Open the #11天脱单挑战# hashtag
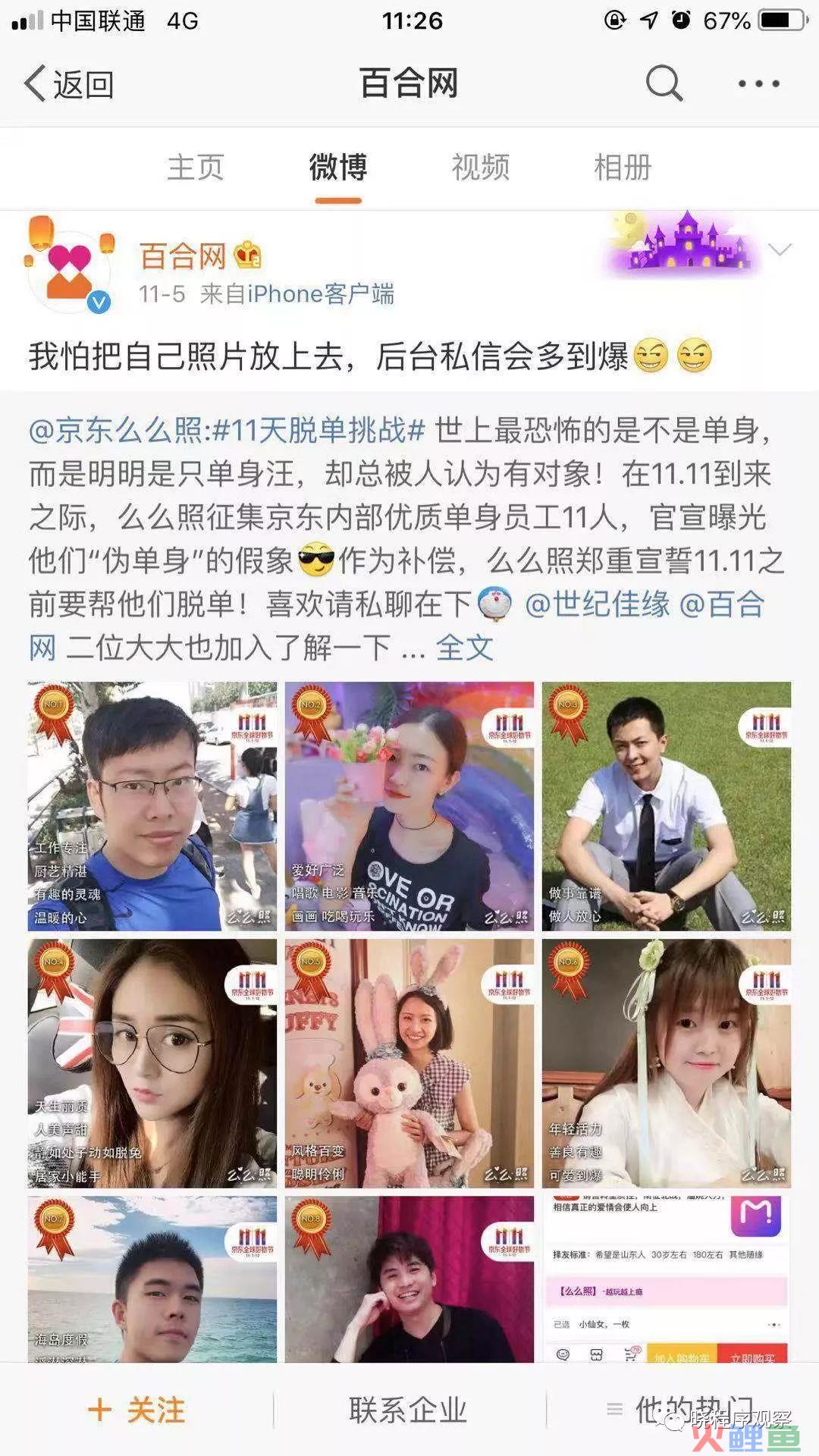Image resolution: width=819 pixels, height=1456 pixels. pos(318,431)
